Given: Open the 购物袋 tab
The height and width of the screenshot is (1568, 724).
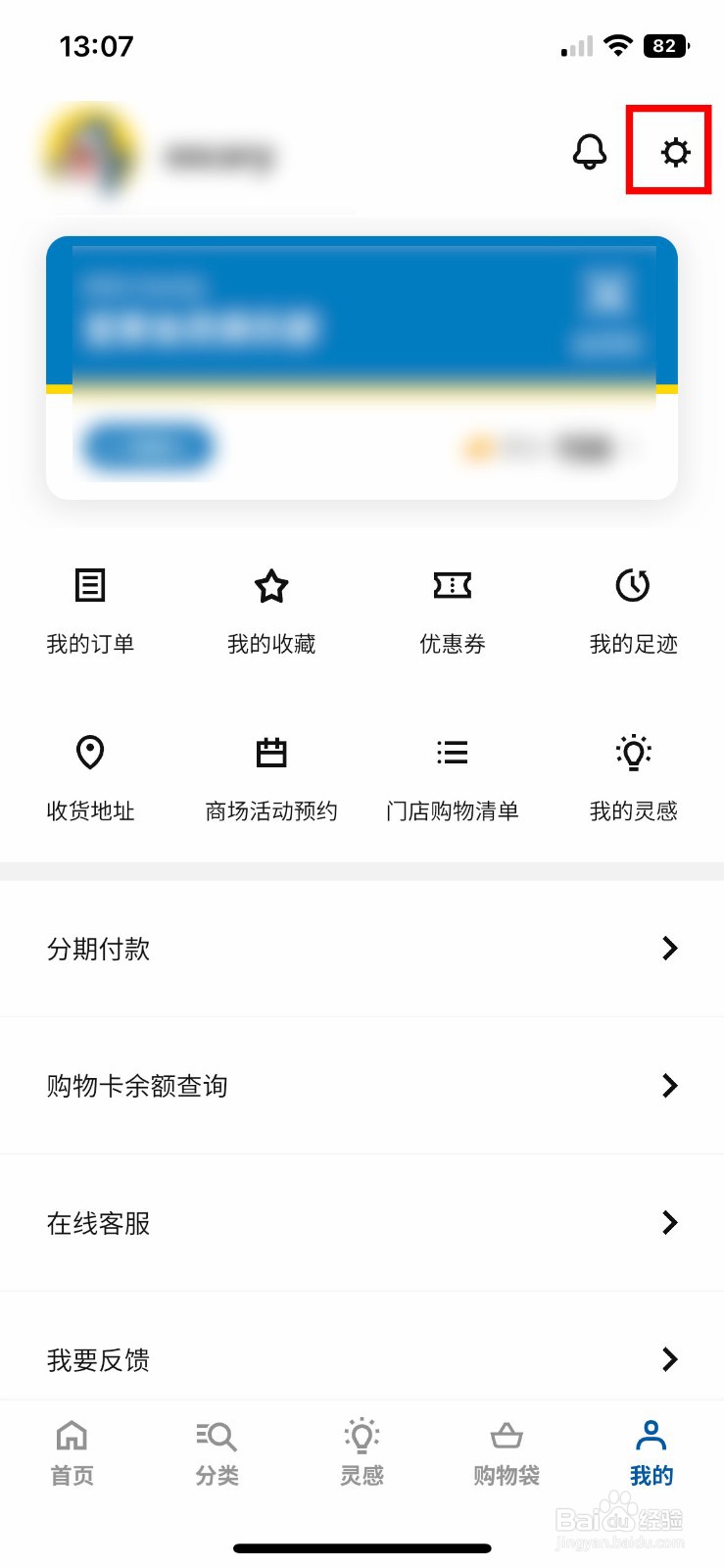Looking at the screenshot, I should 507,1454.
